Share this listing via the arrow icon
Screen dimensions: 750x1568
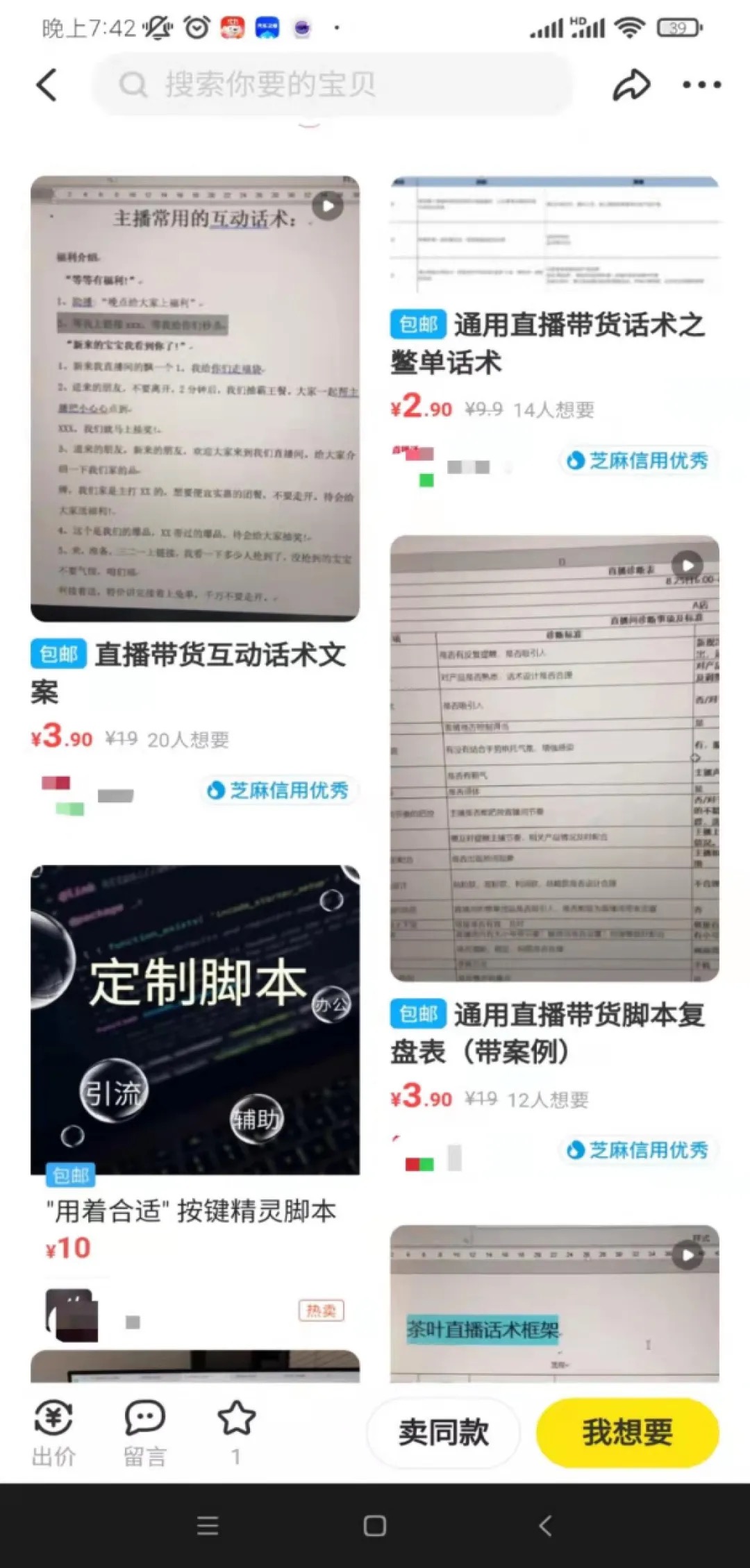pyautogui.click(x=631, y=85)
